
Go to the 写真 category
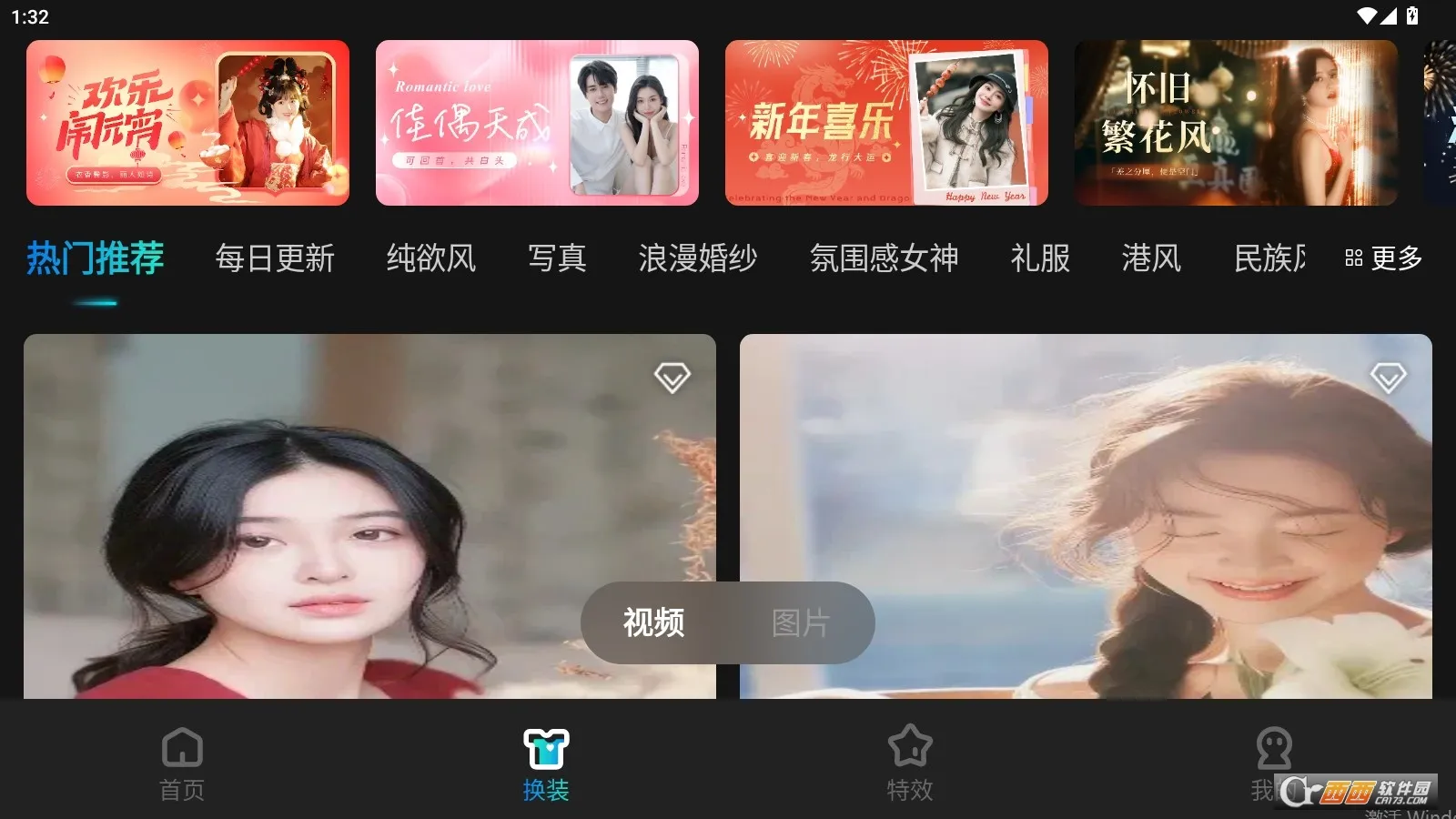(x=557, y=258)
